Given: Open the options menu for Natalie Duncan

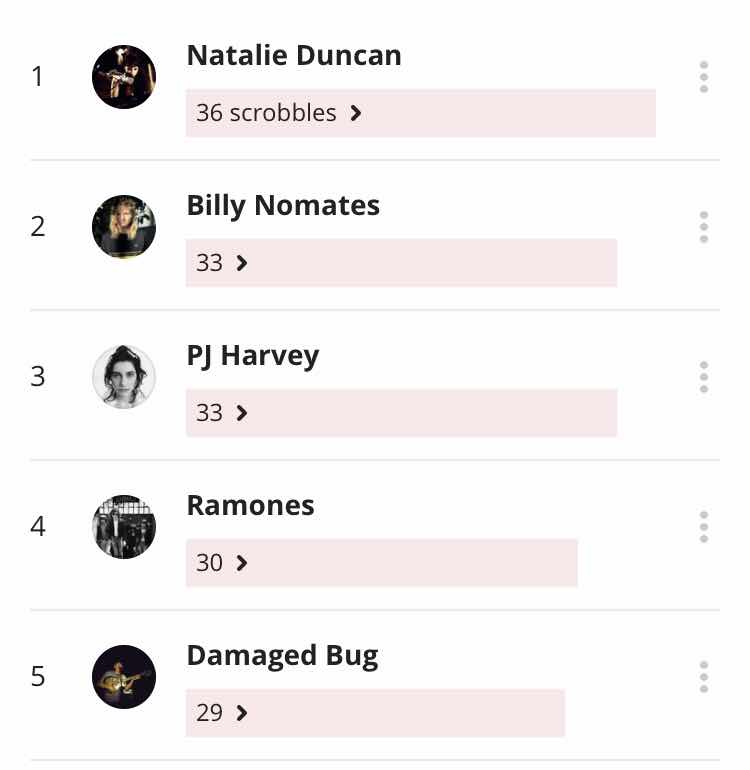Looking at the screenshot, I should [704, 77].
